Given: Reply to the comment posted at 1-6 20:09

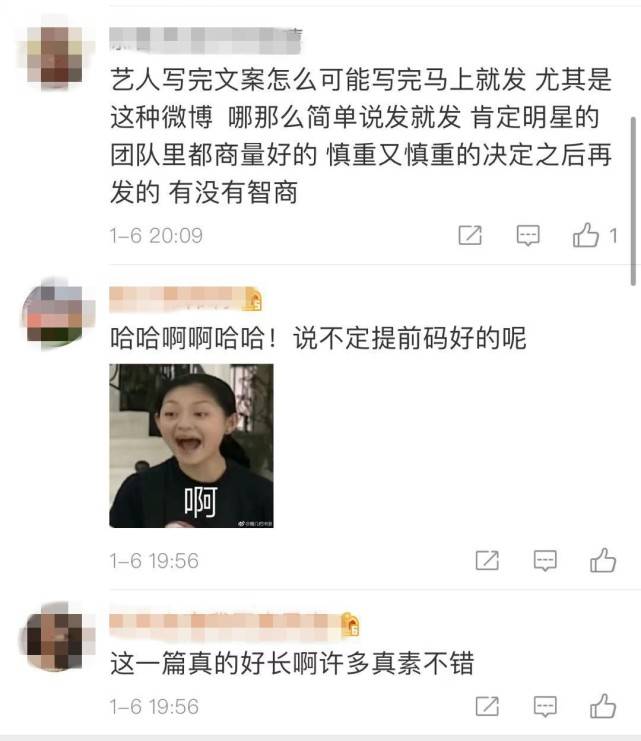Looking at the screenshot, I should [528, 236].
